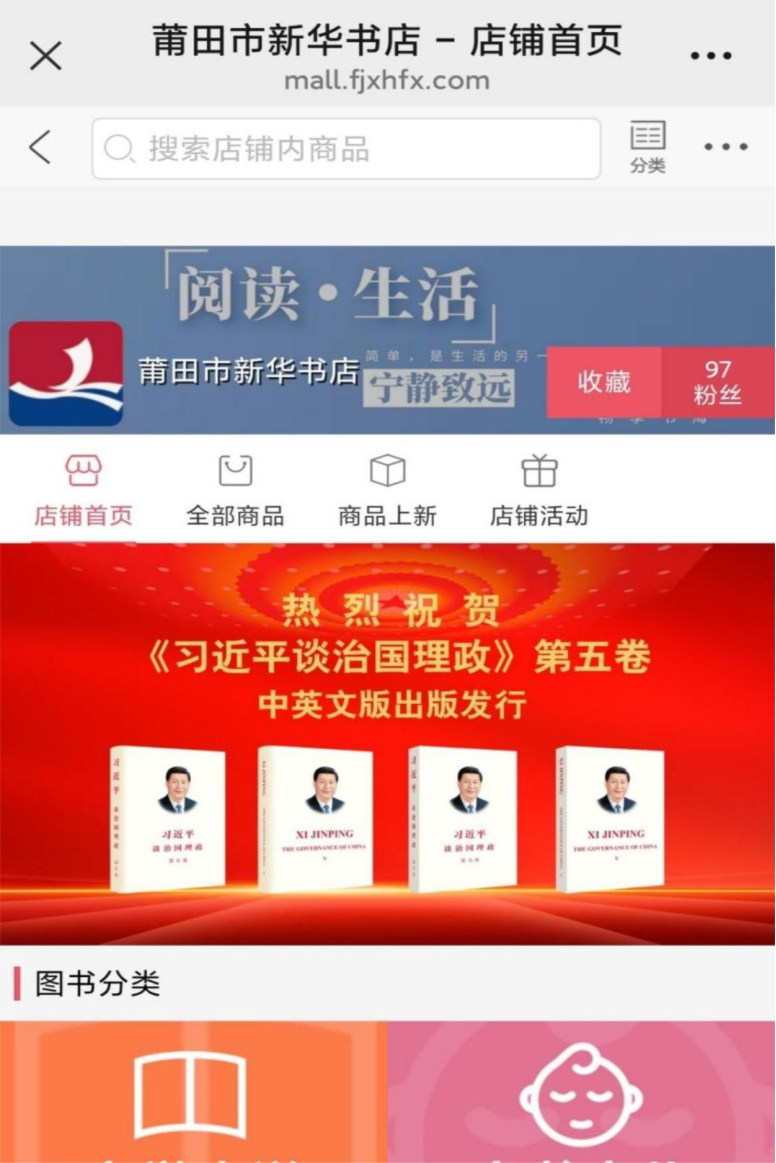This screenshot has width=776, height=1163.
Task: Open the orange book category tile
Action: point(193,1092)
